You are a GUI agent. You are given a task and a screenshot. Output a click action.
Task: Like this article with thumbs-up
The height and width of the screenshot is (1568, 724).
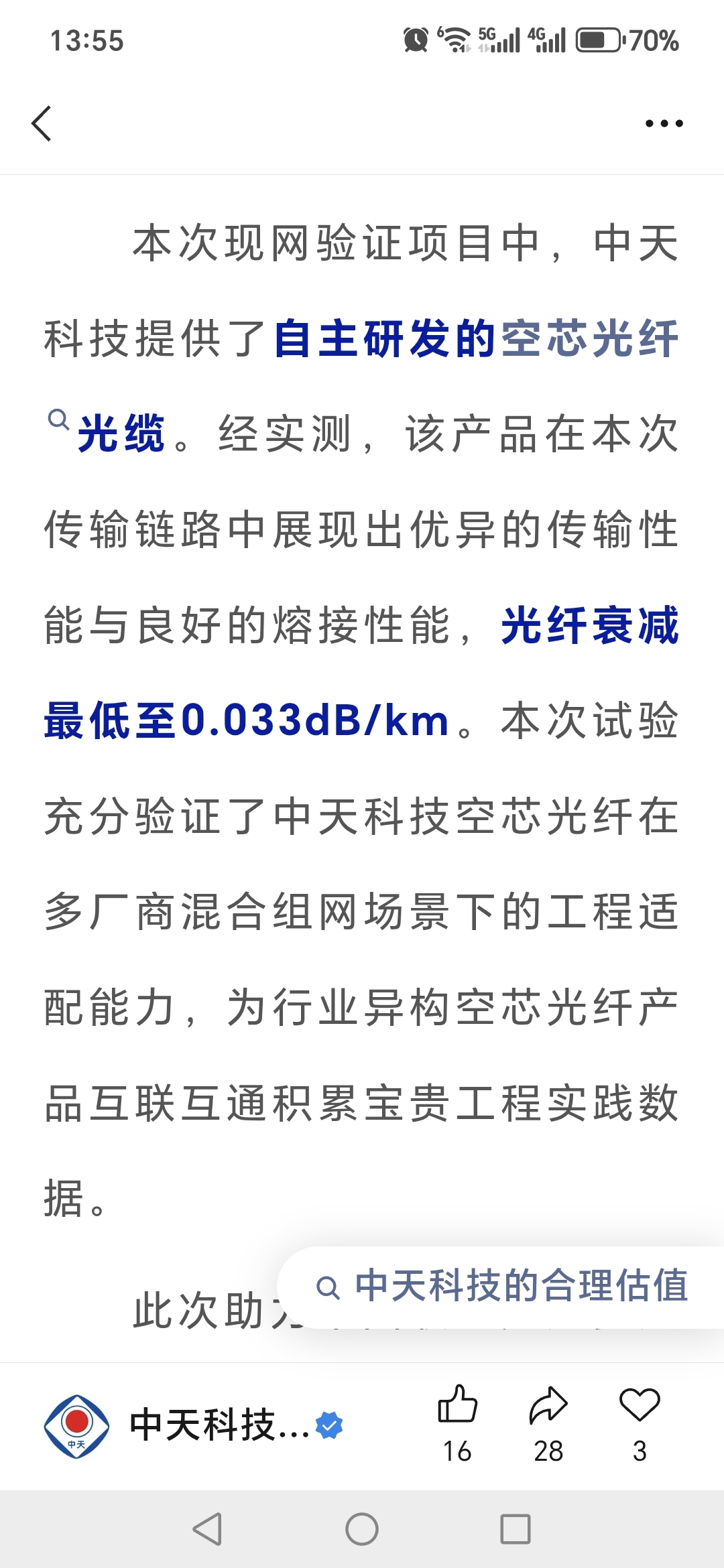[x=457, y=1423]
